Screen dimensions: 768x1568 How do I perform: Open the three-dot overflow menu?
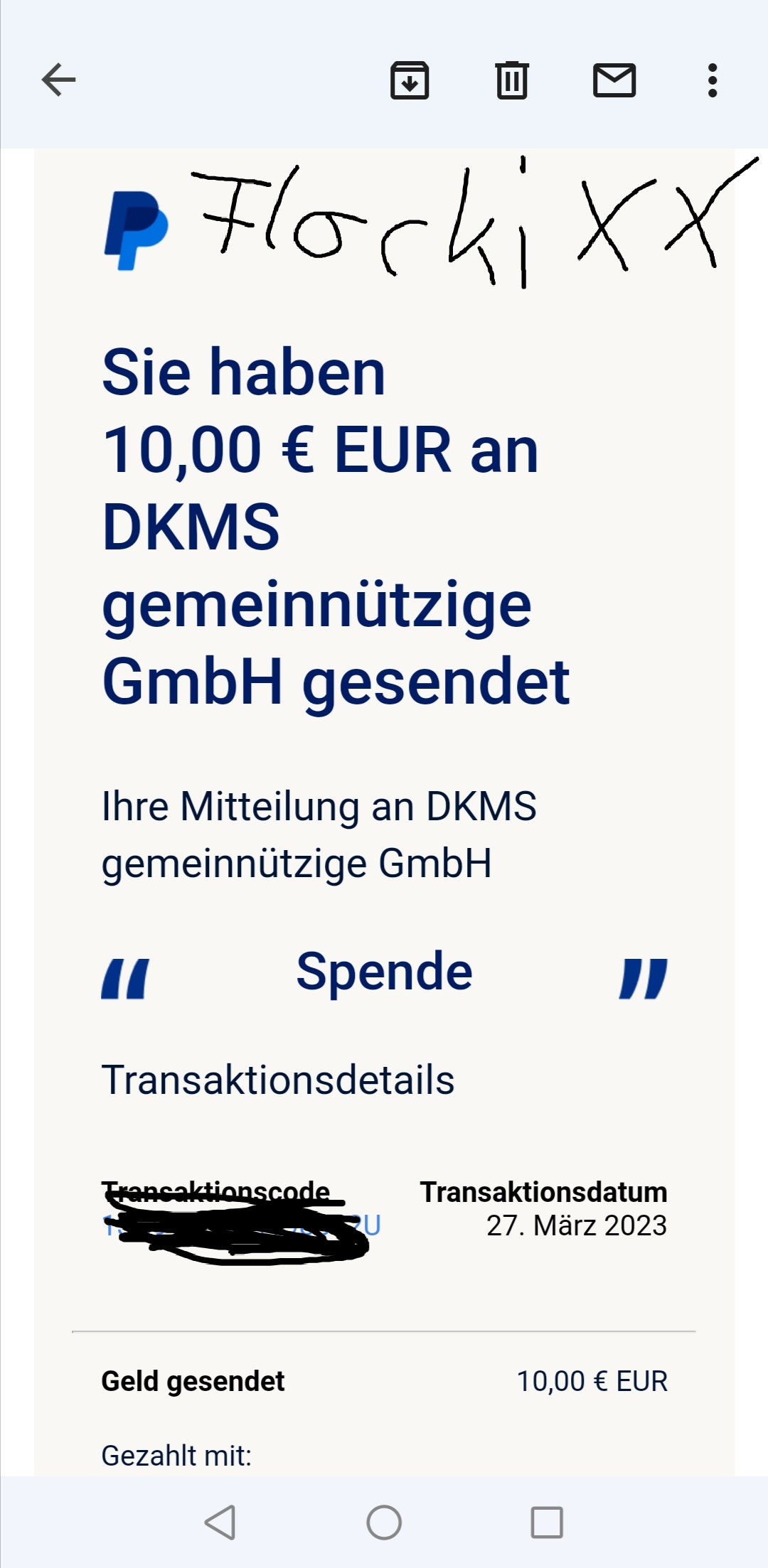pos(712,80)
